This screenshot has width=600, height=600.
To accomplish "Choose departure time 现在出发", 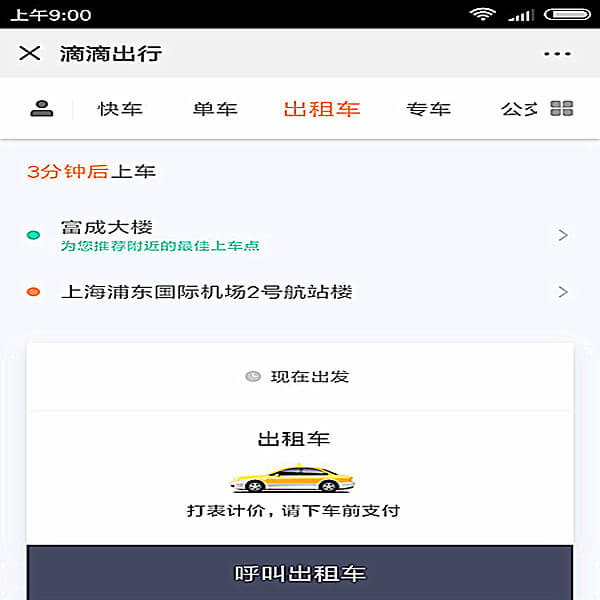I will tap(299, 377).
